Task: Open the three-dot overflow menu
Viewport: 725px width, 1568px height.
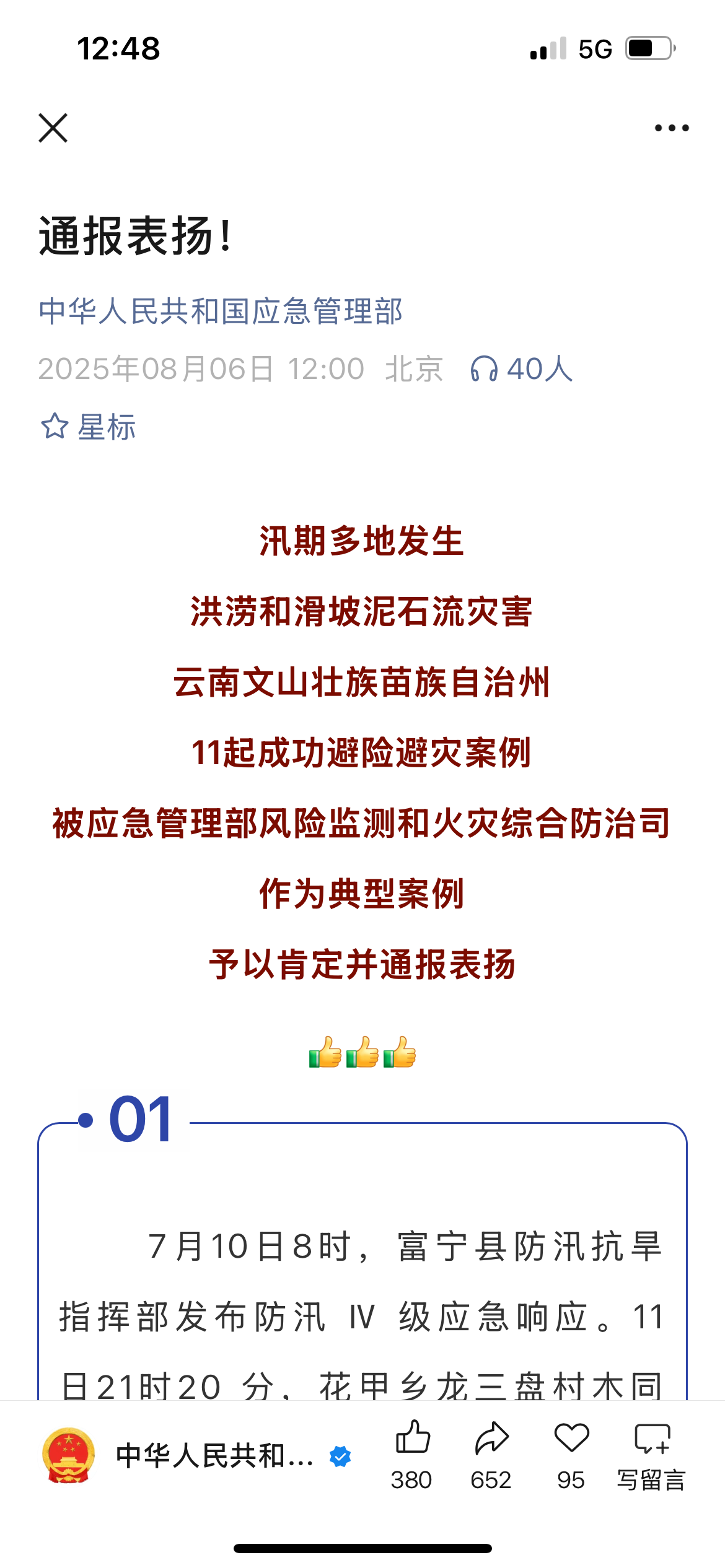Action: click(672, 128)
